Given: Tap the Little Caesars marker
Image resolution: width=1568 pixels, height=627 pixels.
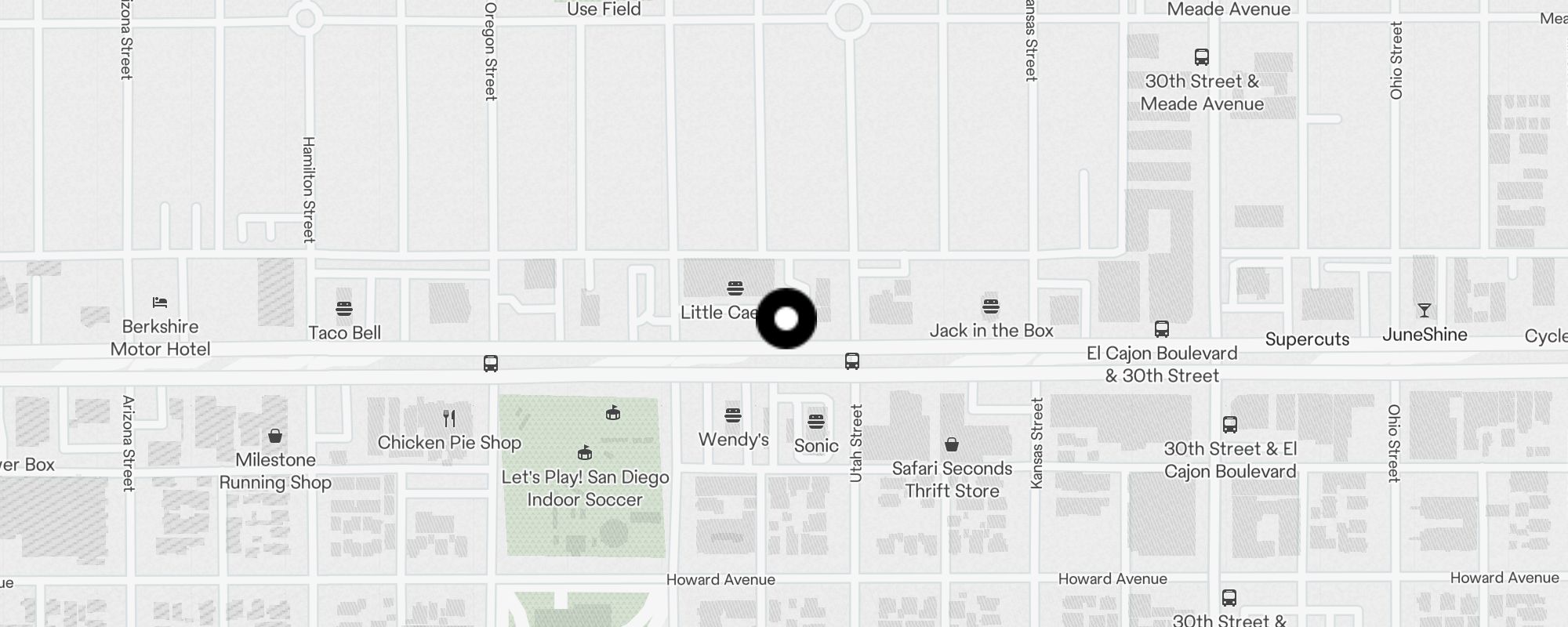Looking at the screenshot, I should (735, 288).
